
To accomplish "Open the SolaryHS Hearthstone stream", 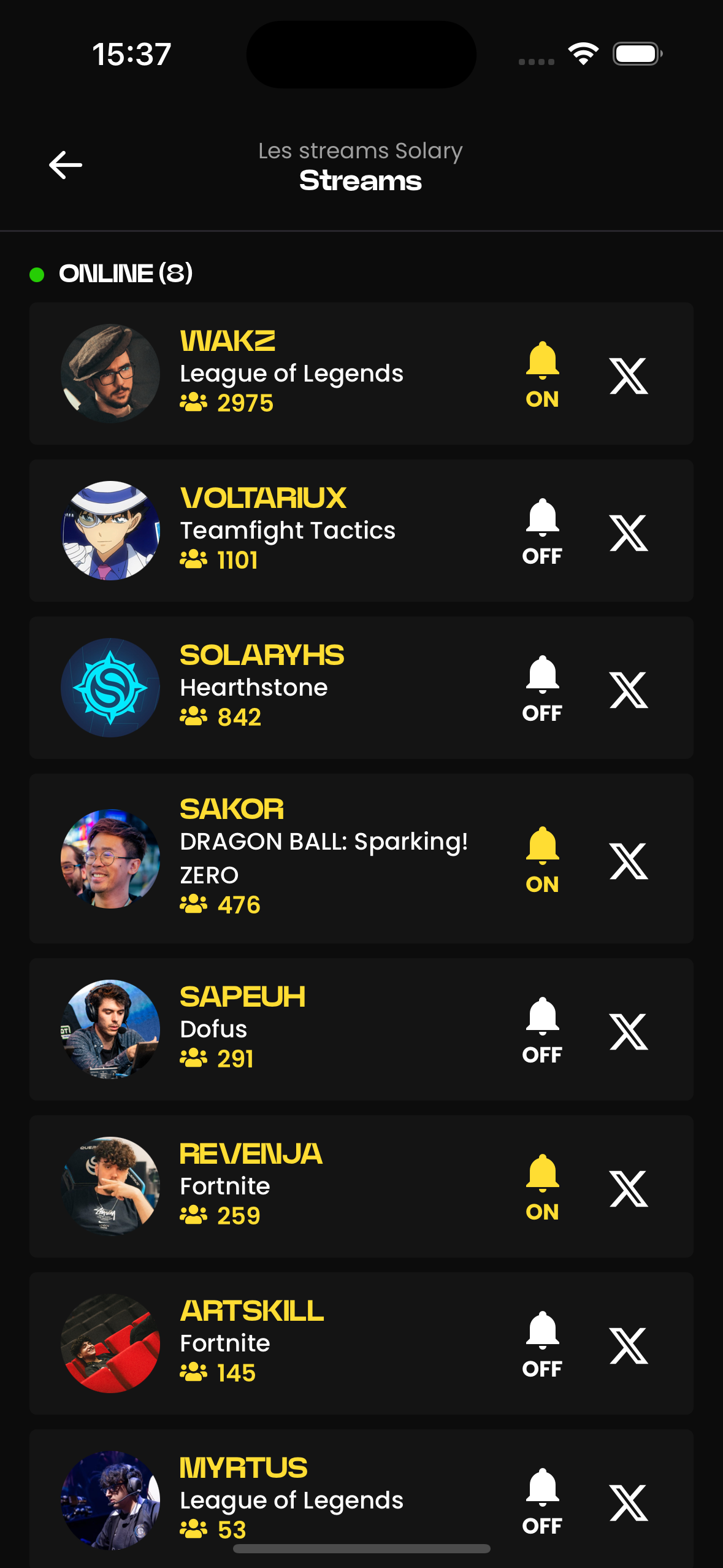I will click(361, 688).
